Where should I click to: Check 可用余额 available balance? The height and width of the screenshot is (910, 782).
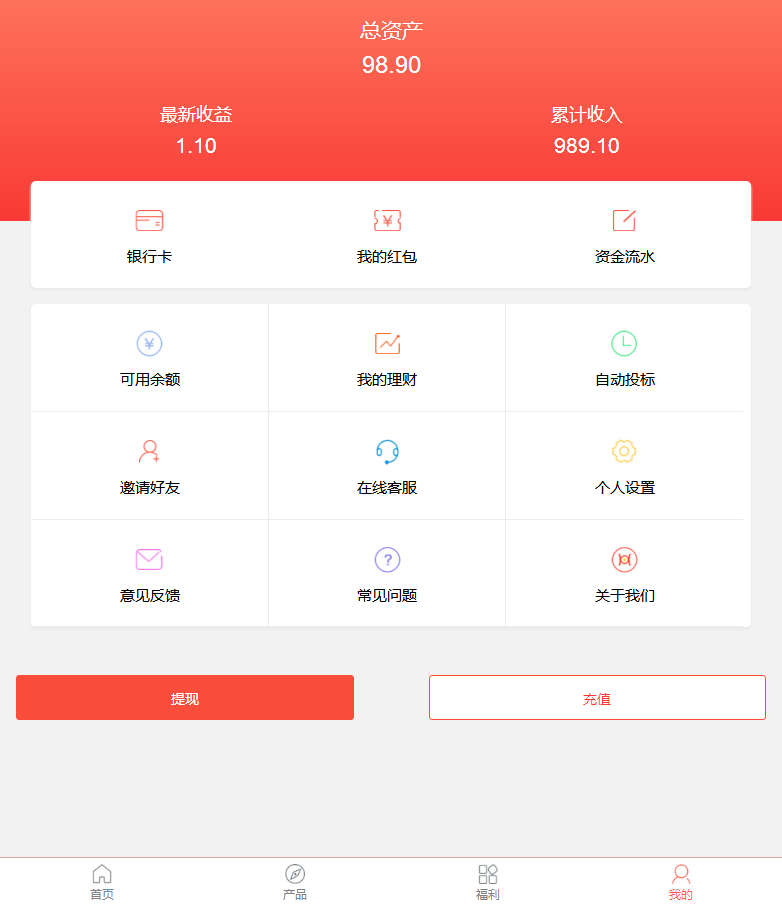click(150, 358)
